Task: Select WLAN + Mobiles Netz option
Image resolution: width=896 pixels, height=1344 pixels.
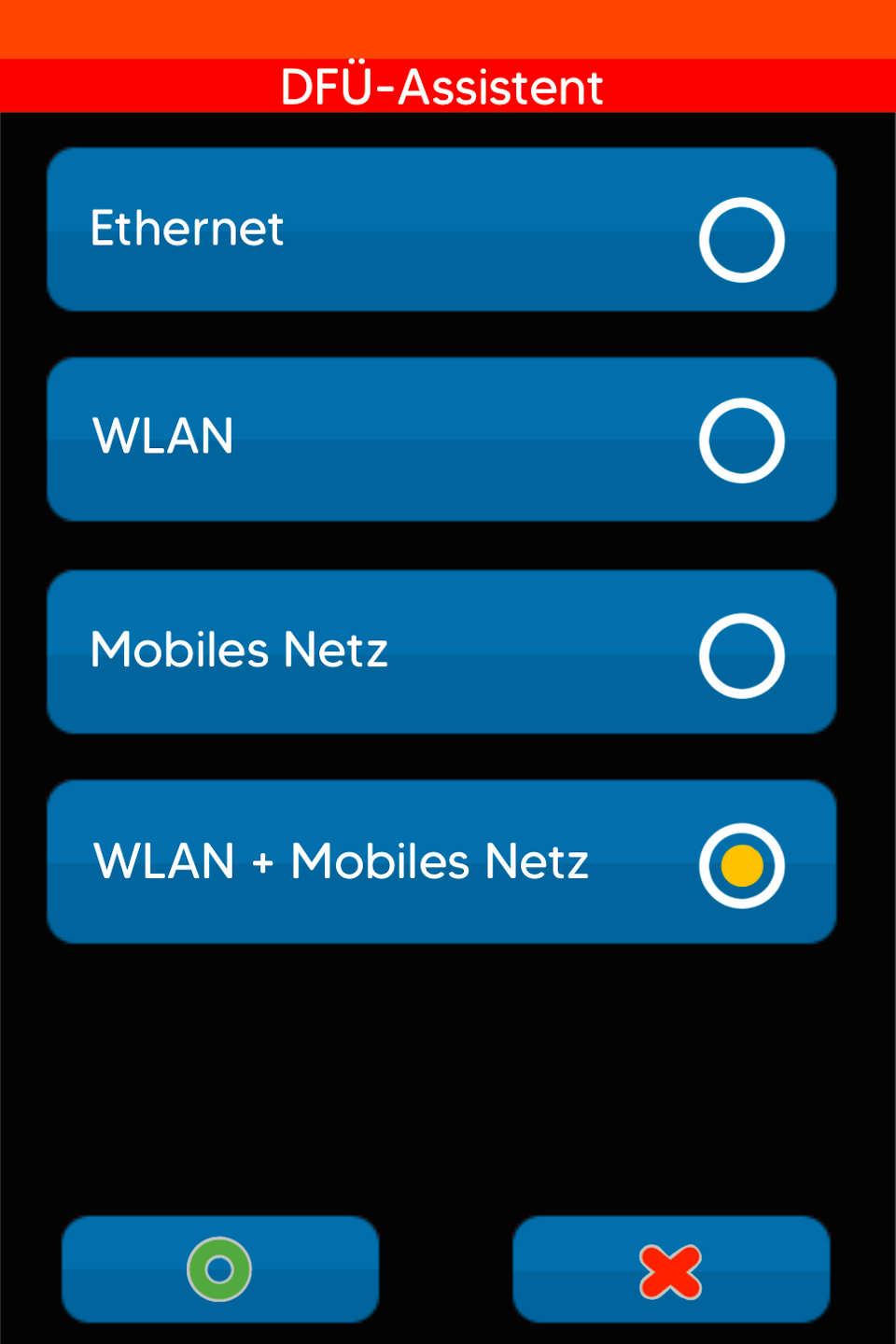Action: [441, 862]
